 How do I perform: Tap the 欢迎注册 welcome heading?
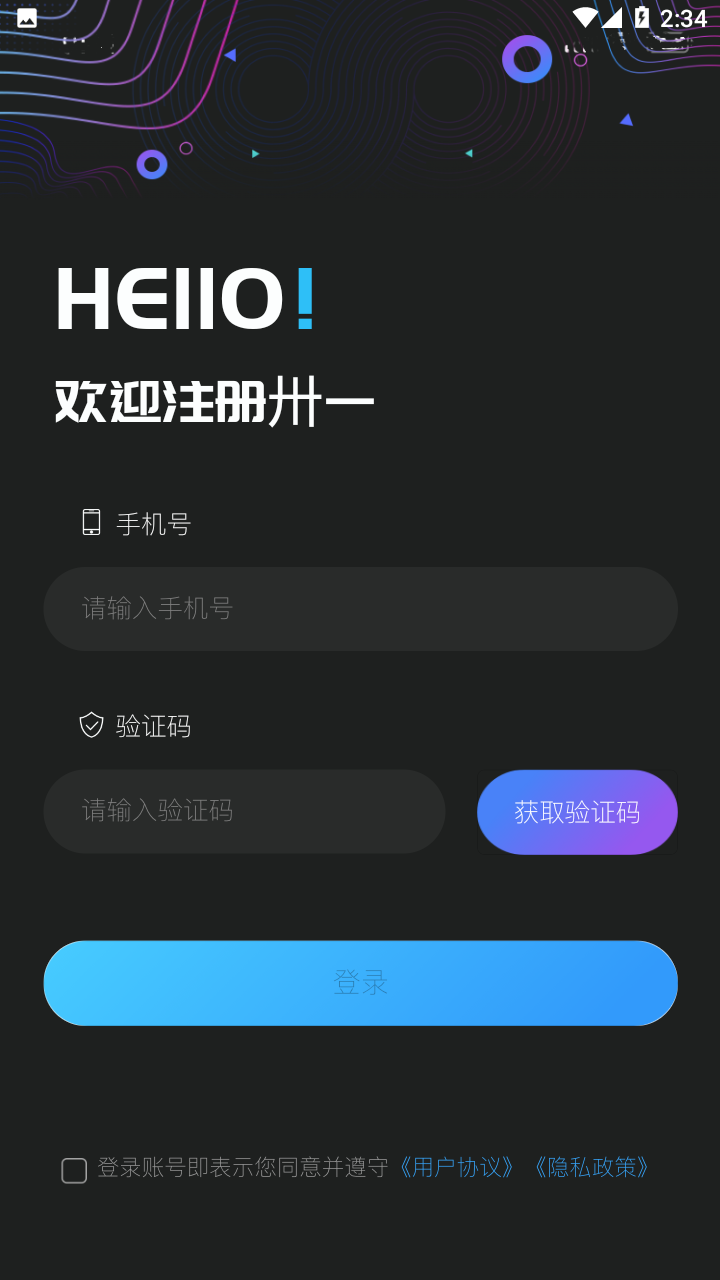point(215,400)
